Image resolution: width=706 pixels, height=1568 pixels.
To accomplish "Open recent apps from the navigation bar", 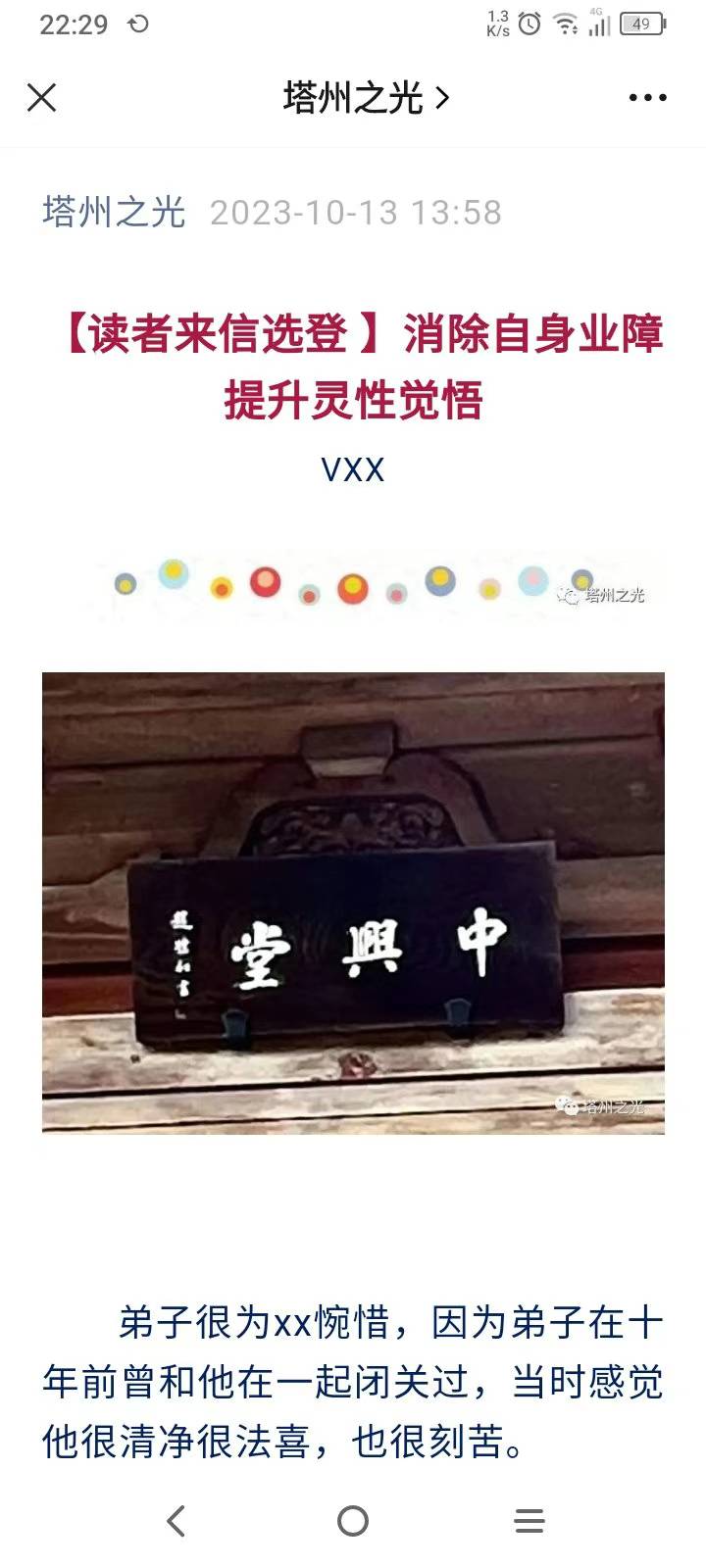I will tap(529, 1521).
